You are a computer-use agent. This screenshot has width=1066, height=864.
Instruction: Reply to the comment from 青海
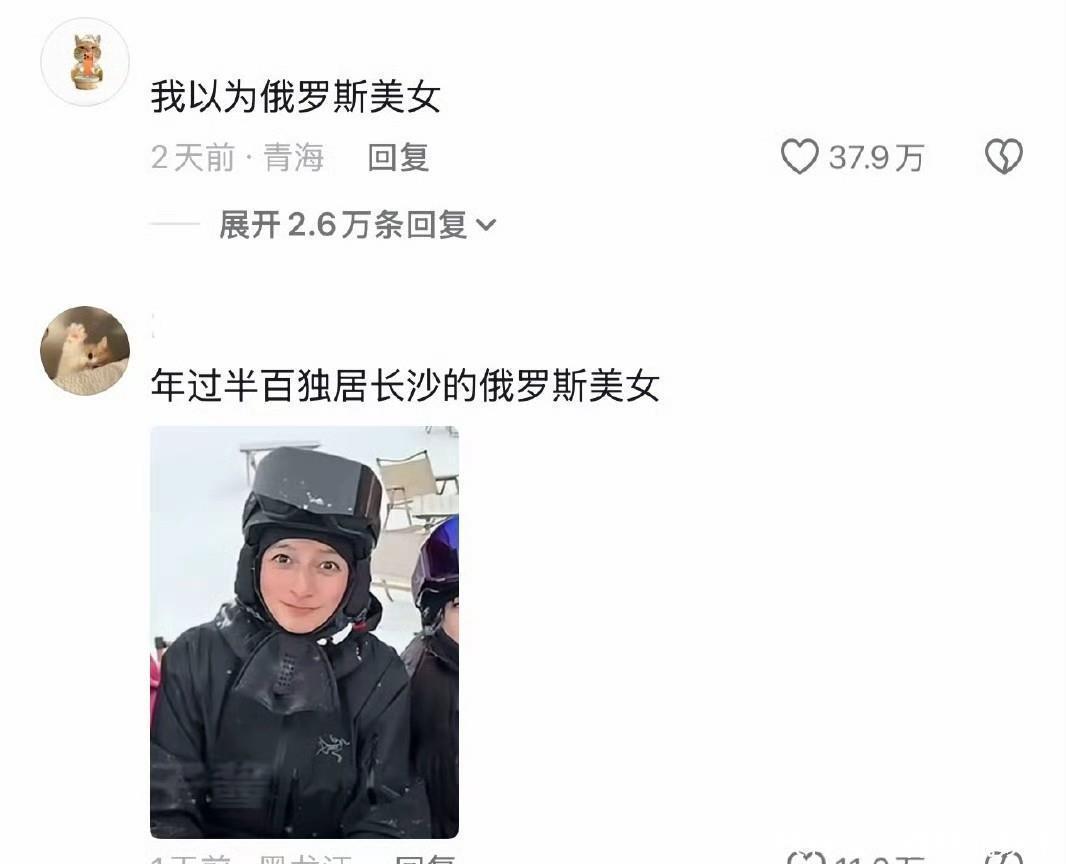click(x=398, y=157)
